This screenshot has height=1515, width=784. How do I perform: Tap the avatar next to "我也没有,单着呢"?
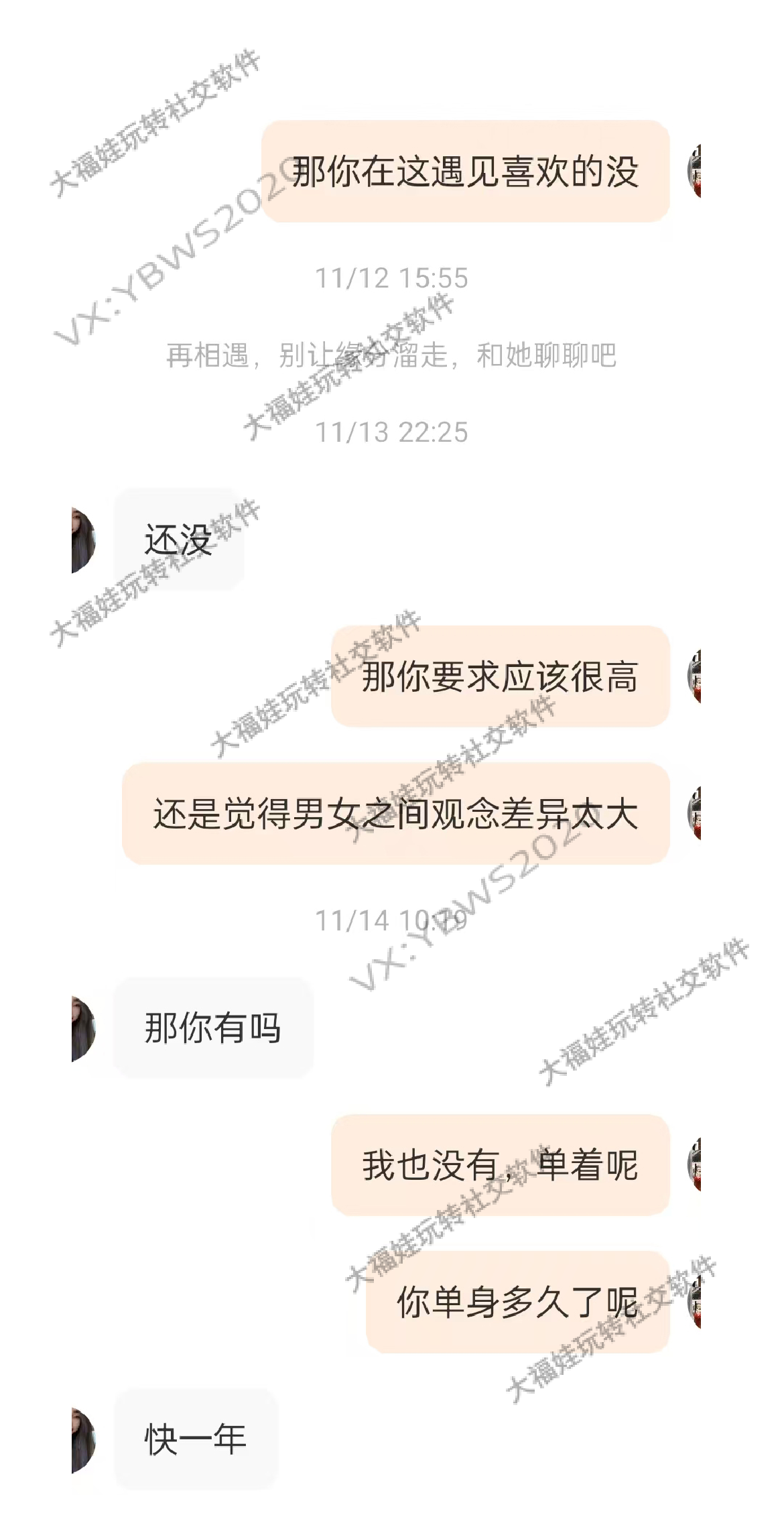[x=694, y=1165]
